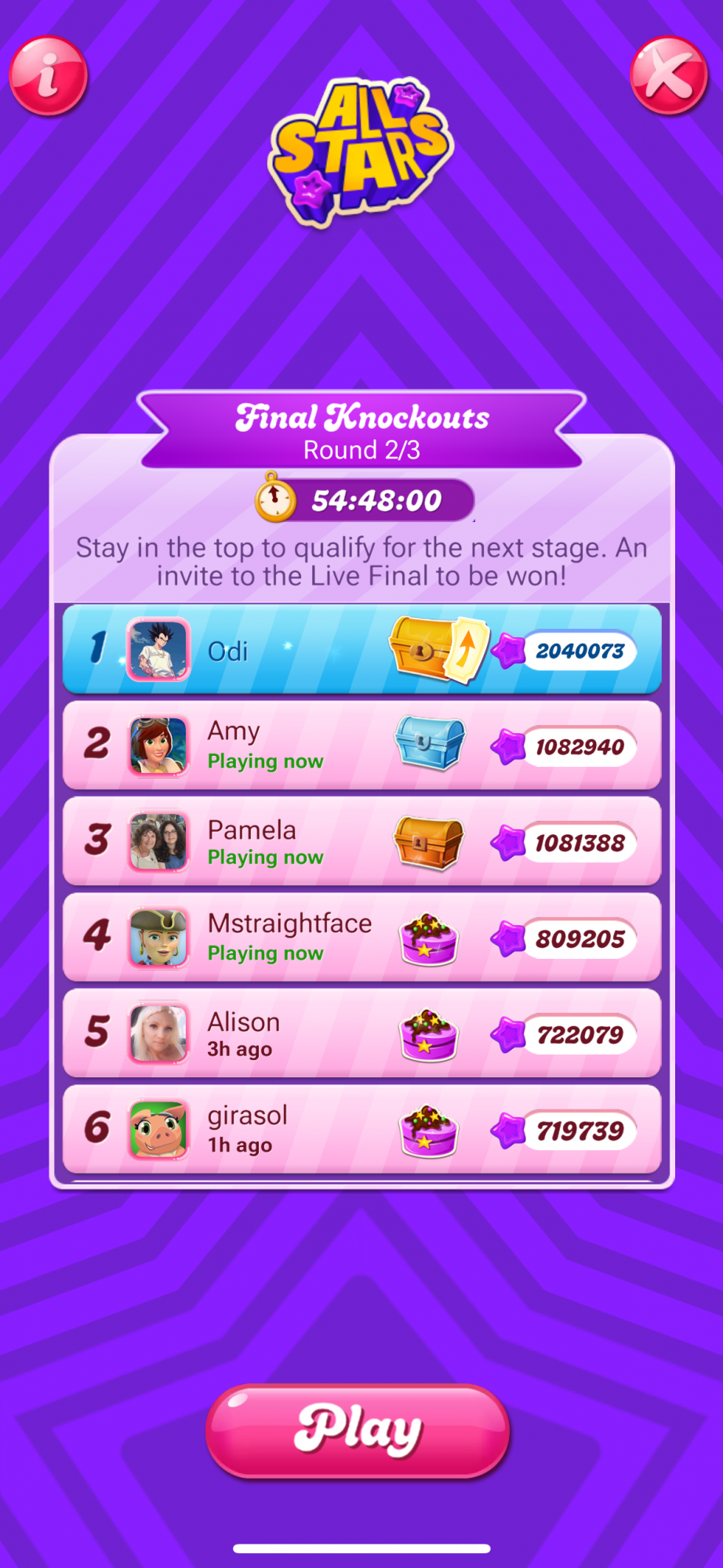The image size is (723, 1568).
Task: Open Mstraightface's leaderboard row
Action: [x=361, y=938]
